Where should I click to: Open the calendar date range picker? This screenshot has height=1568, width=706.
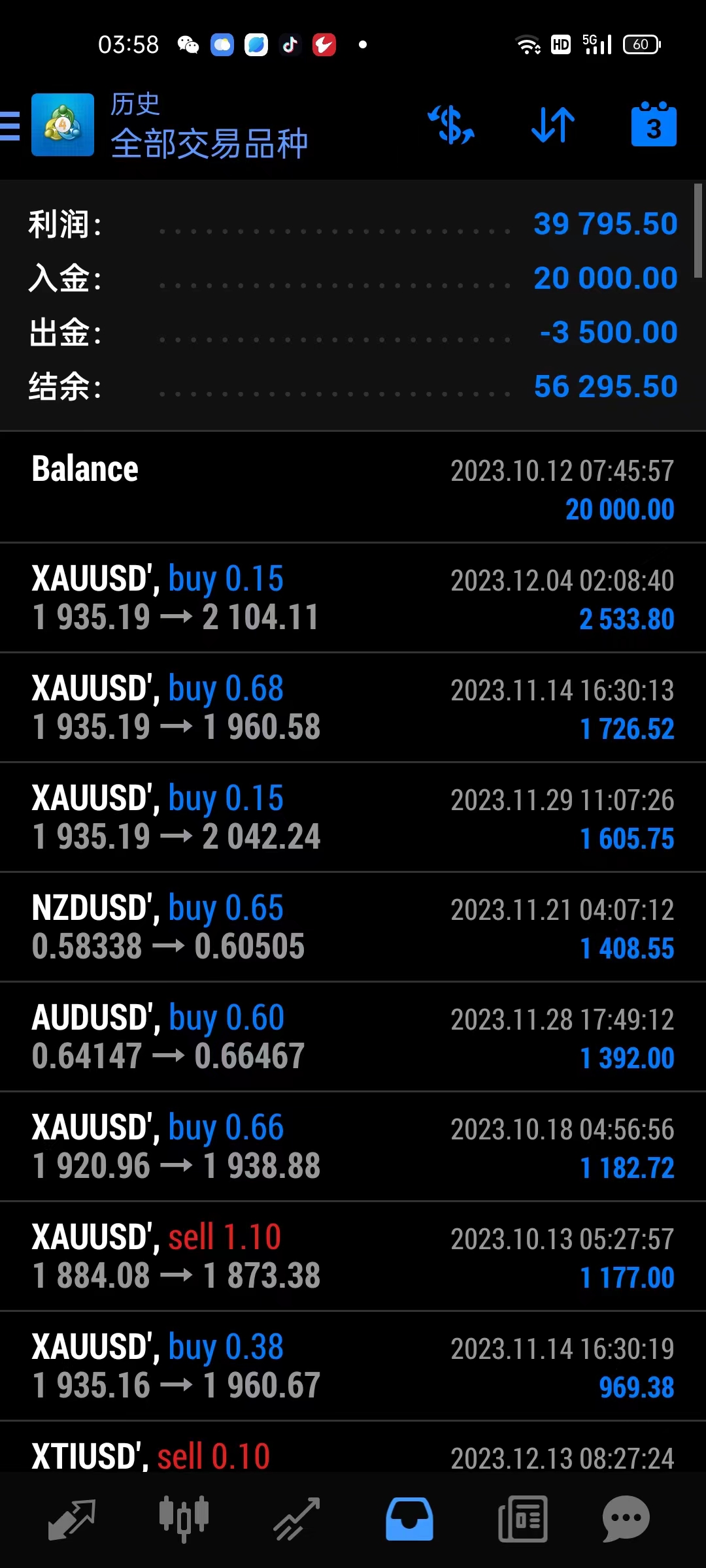point(654,125)
